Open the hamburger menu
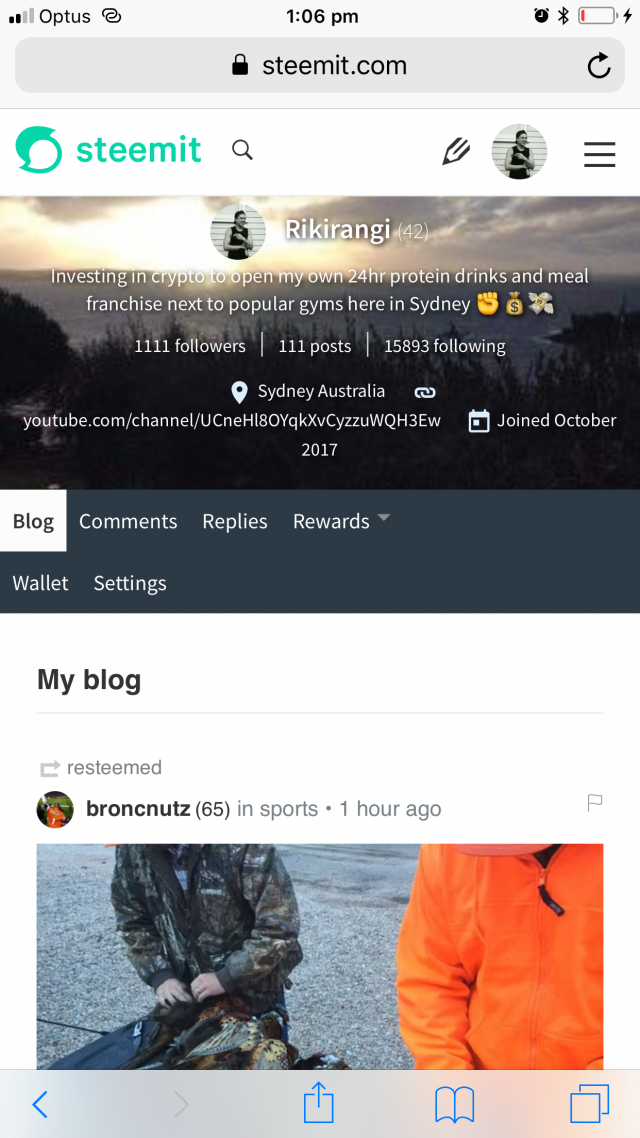The width and height of the screenshot is (640, 1138). 599,153
